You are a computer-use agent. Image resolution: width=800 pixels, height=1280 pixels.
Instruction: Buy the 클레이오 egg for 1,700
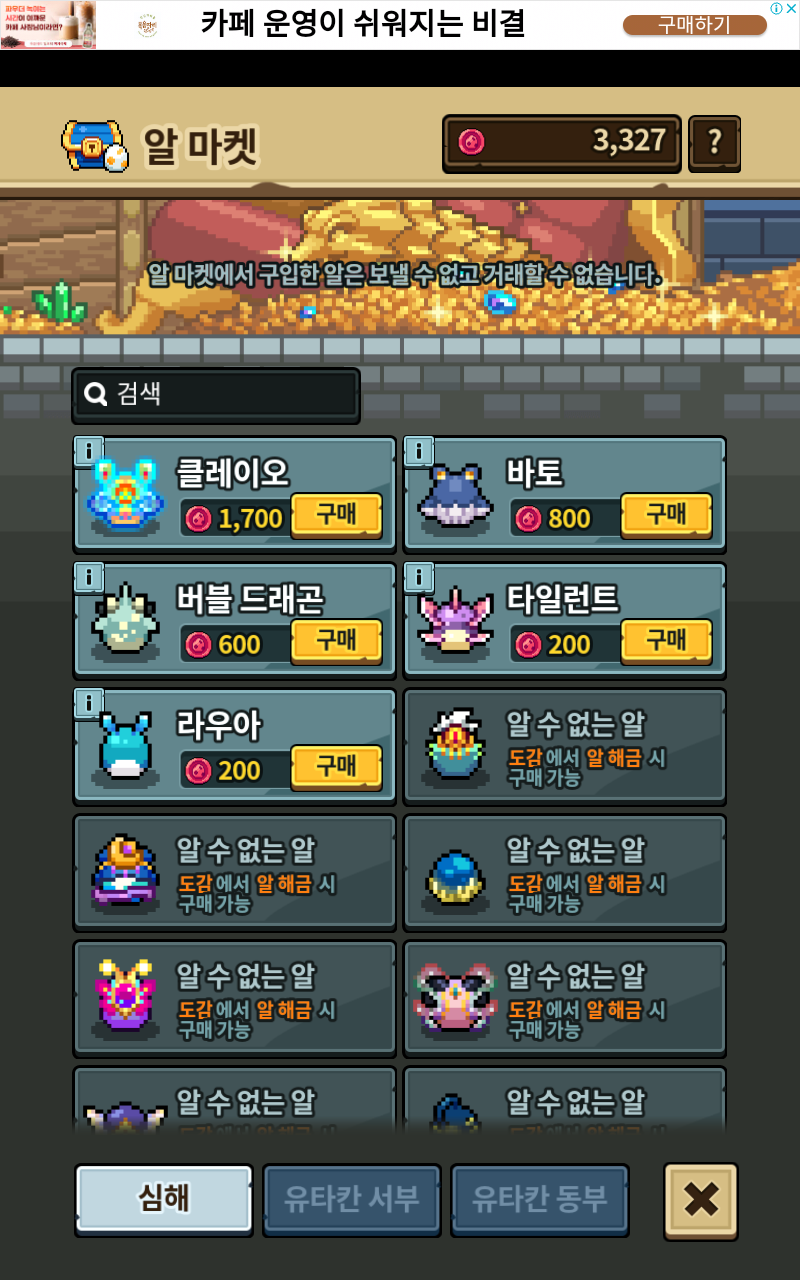tap(336, 516)
